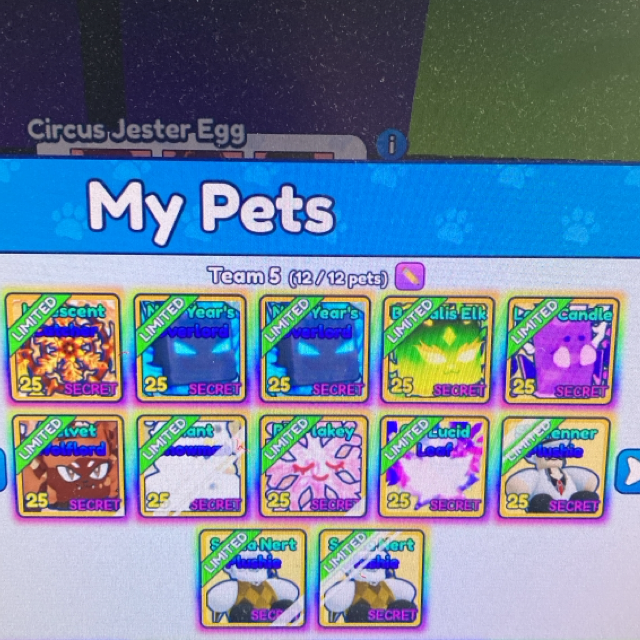Select the Flakey snowflake pet

click(314, 466)
